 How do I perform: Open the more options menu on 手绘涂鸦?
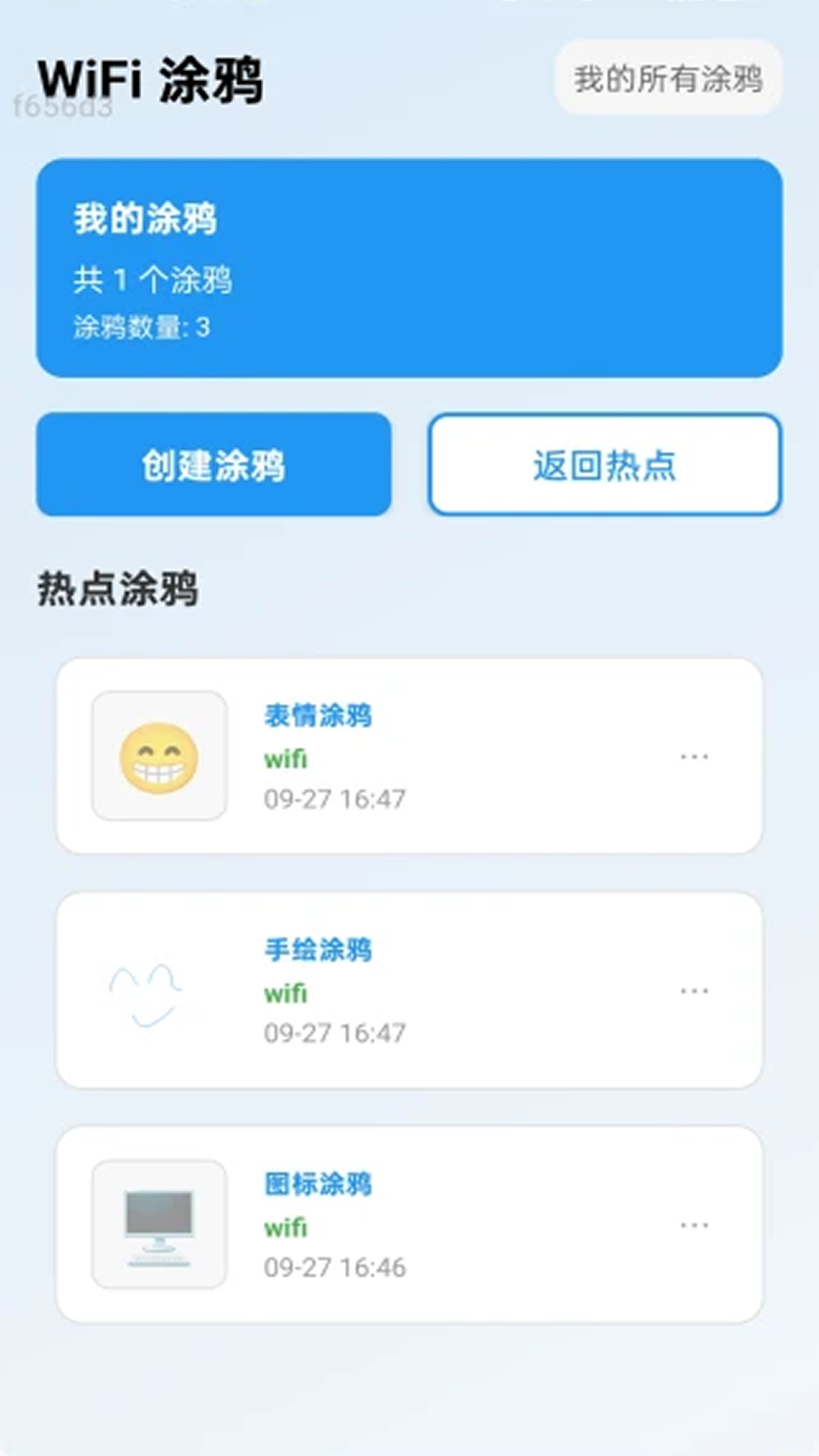pos(692,990)
